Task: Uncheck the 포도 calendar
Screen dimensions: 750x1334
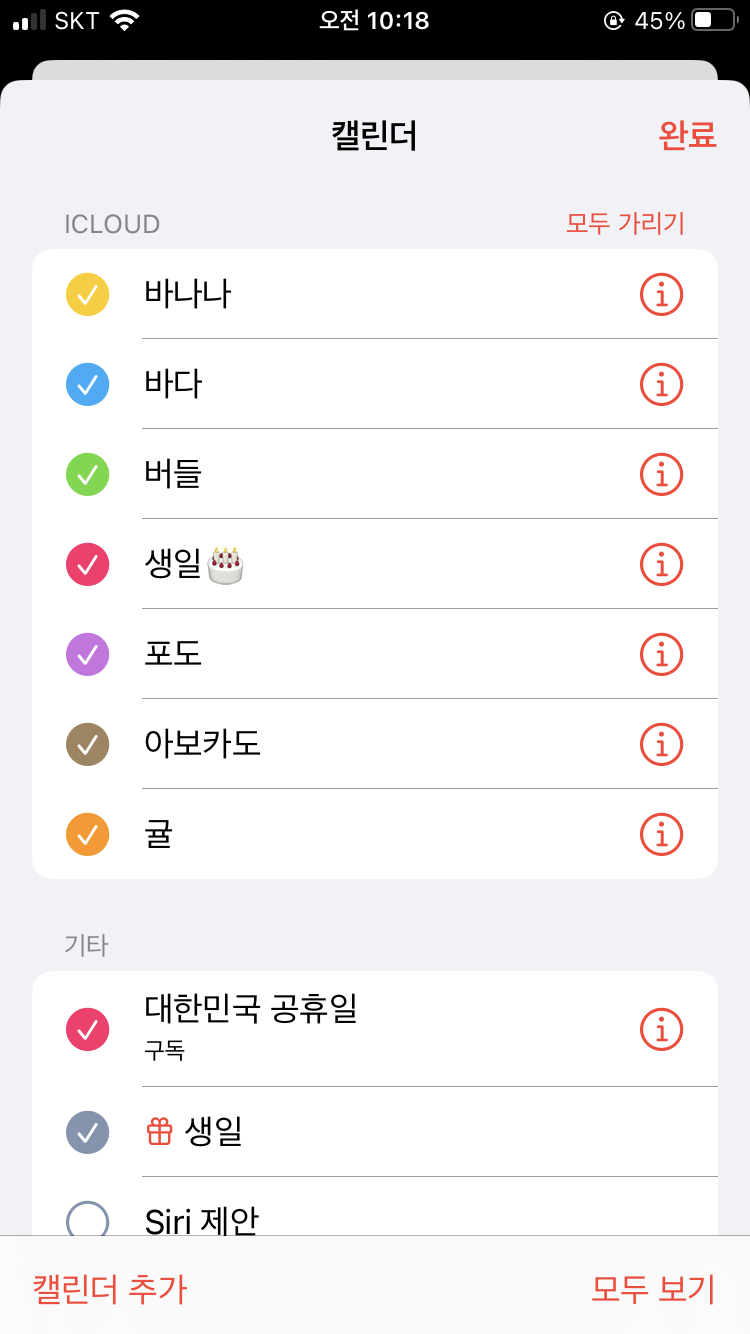Action: pos(88,654)
